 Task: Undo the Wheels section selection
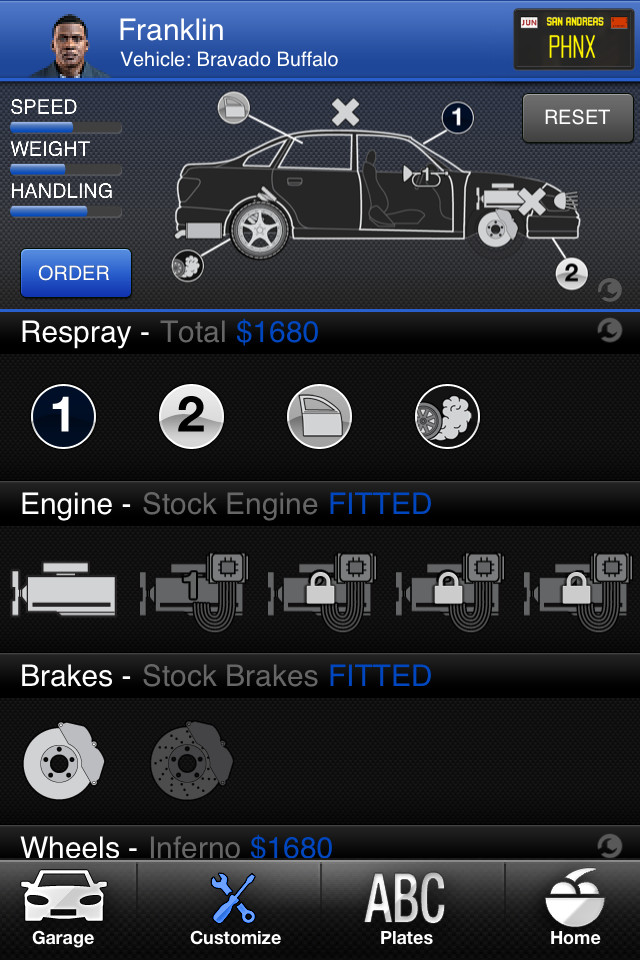point(609,846)
